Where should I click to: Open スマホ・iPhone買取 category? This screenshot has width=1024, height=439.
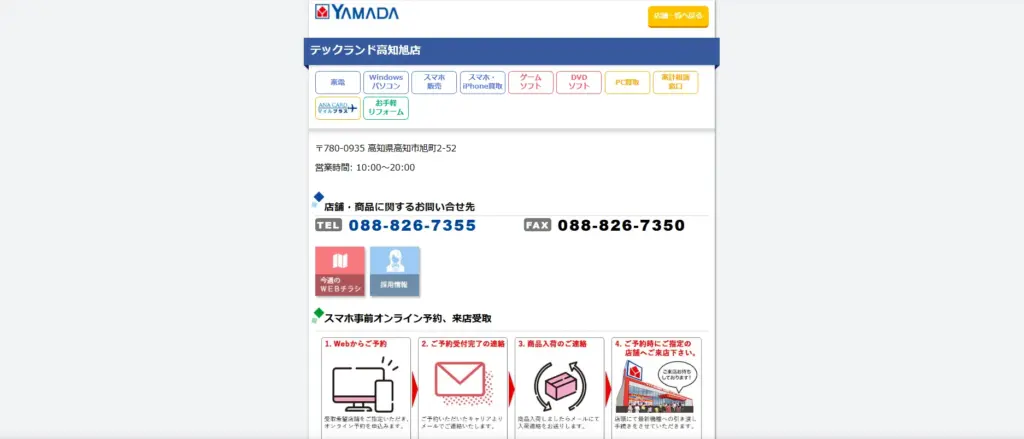coord(482,82)
